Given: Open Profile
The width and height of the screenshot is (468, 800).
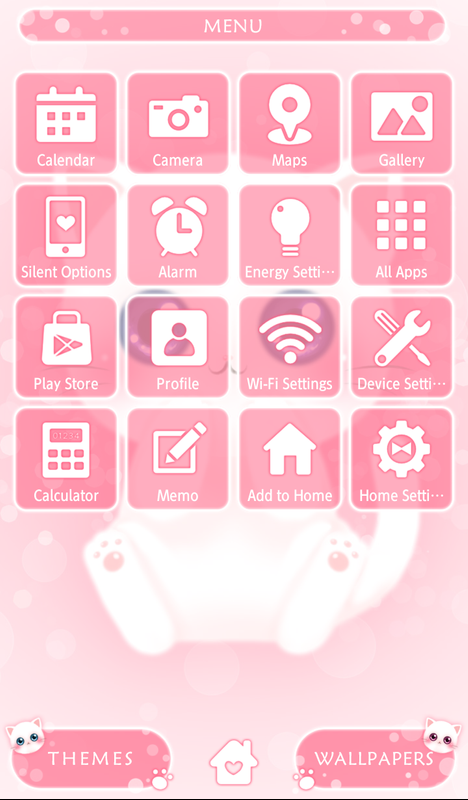Looking at the screenshot, I should click(x=178, y=347).
